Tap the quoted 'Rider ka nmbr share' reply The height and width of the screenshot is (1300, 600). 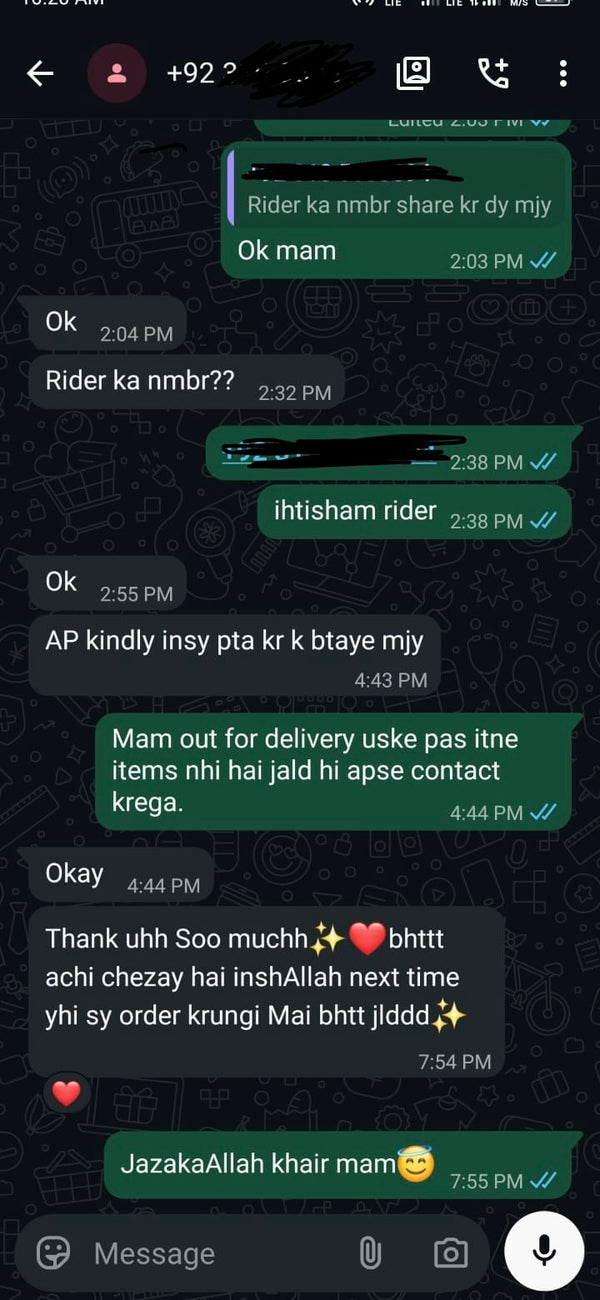pyautogui.click(x=397, y=188)
